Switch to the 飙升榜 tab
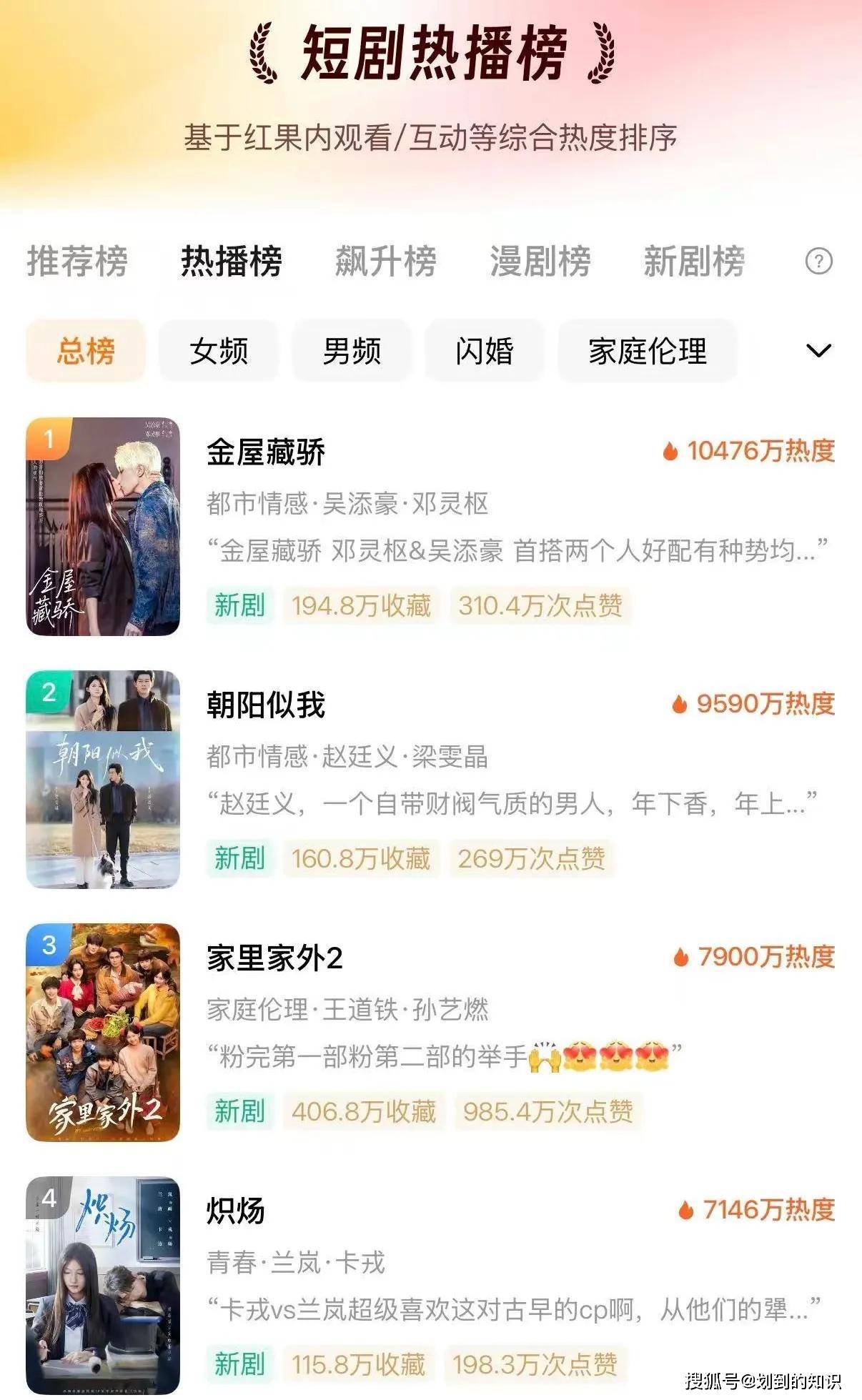Viewport: 862px width, 1400px height. 385,261
